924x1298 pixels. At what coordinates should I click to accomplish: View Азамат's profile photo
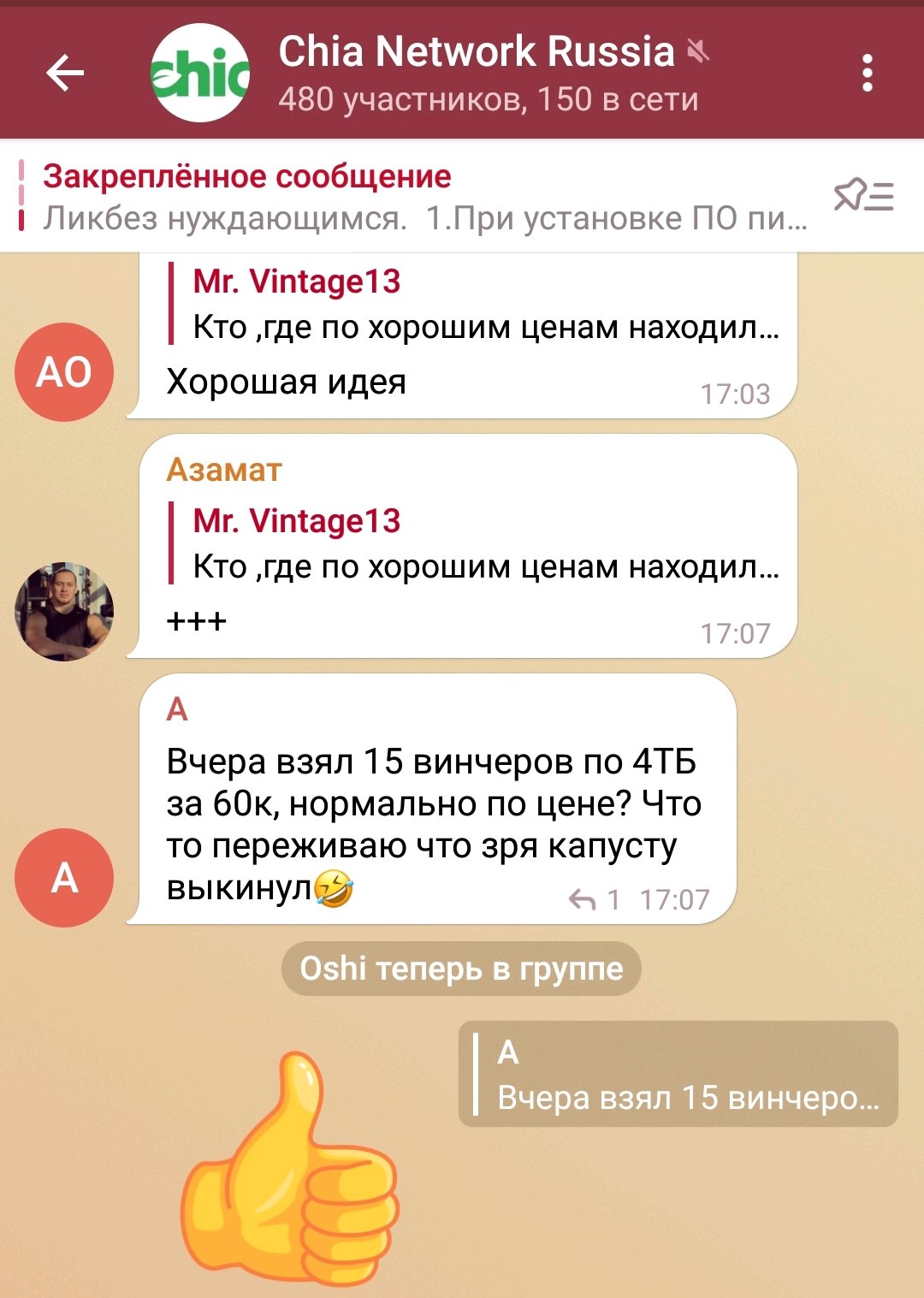(x=64, y=611)
